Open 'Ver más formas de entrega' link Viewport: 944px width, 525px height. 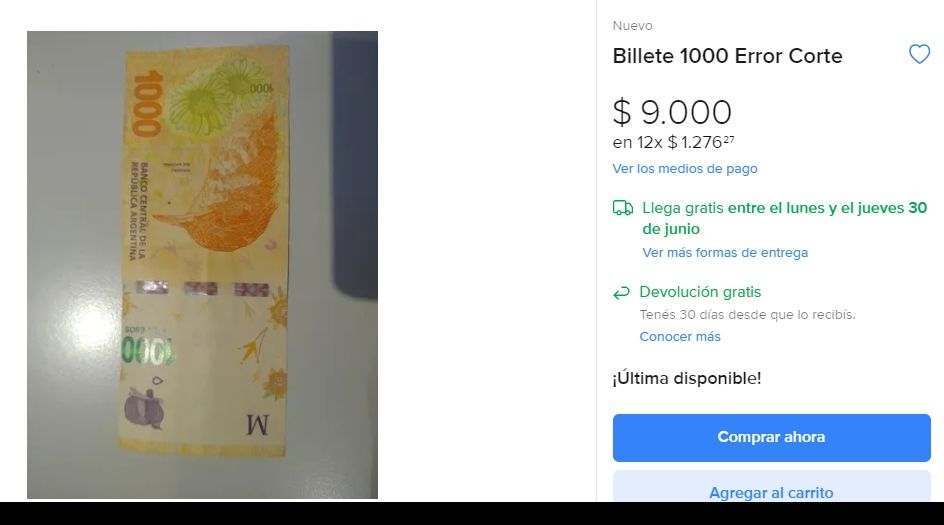coord(725,253)
